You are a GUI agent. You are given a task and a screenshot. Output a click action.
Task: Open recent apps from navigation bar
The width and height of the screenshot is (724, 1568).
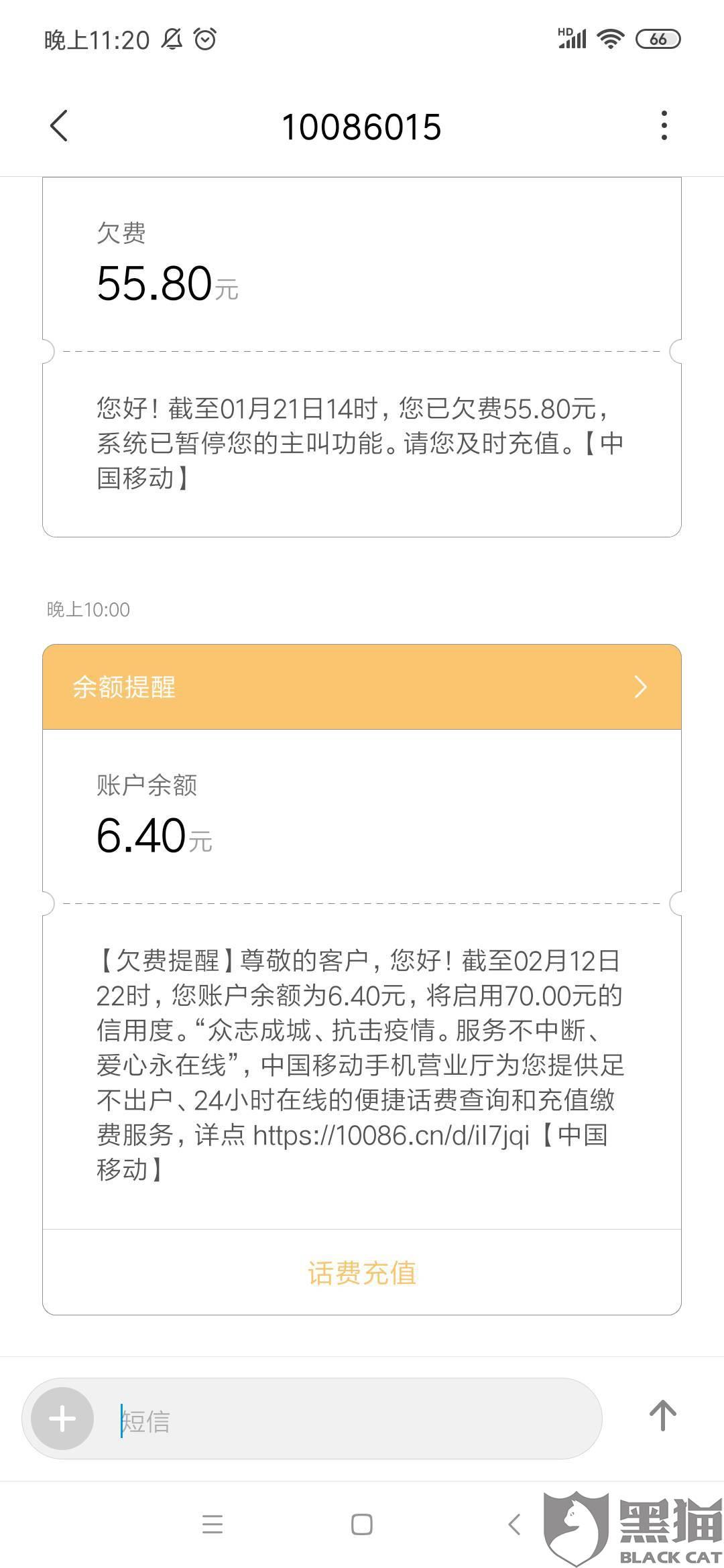[213, 1524]
